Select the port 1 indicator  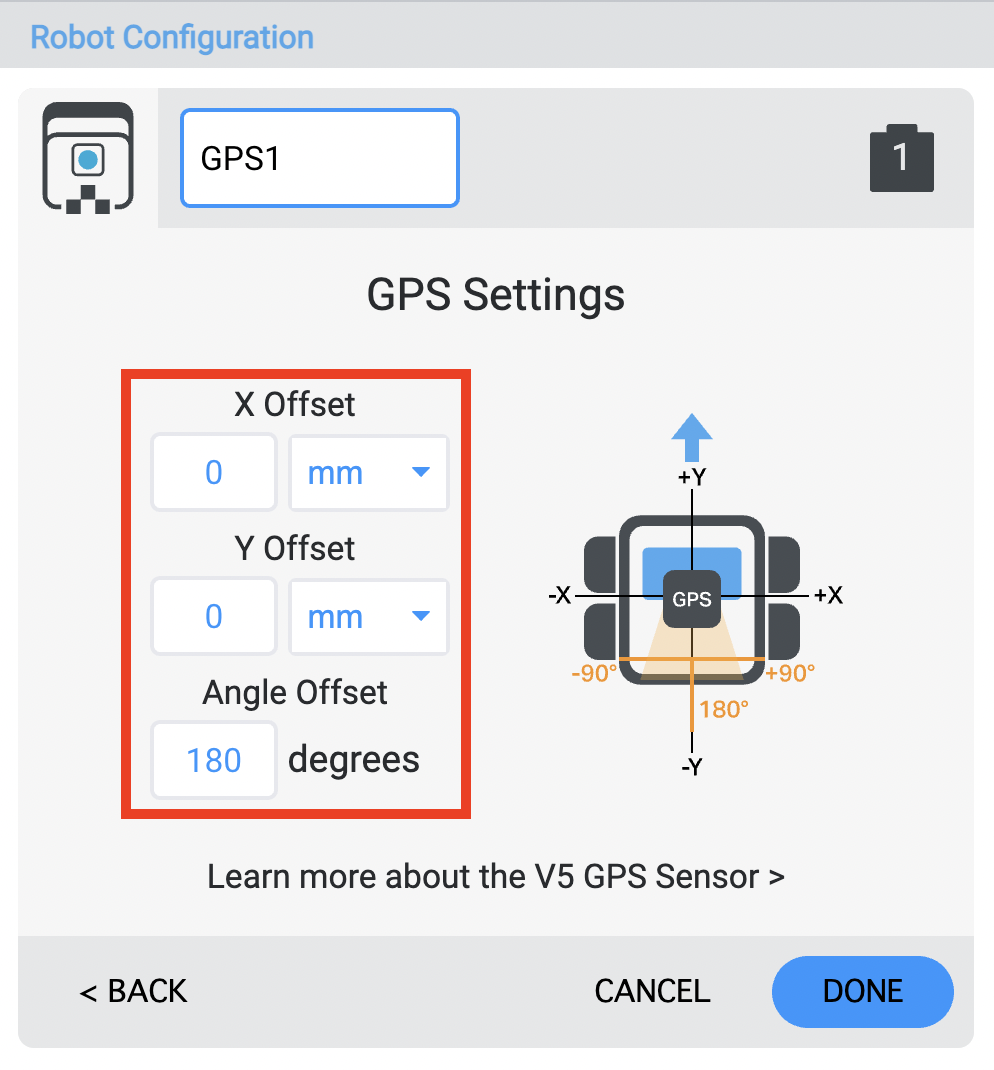tap(901, 158)
